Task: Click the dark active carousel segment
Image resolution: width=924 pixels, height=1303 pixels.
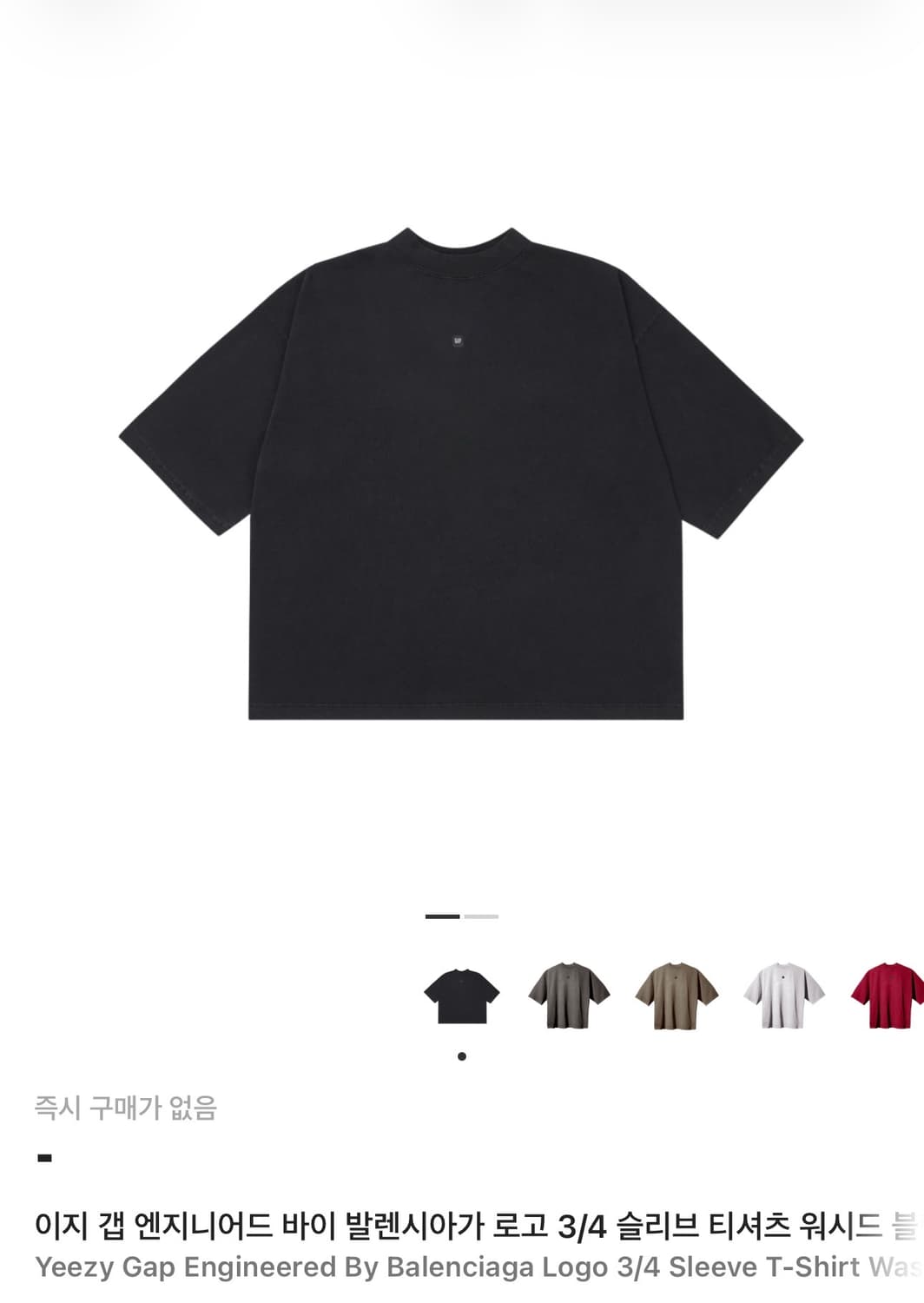Action: click(x=441, y=916)
